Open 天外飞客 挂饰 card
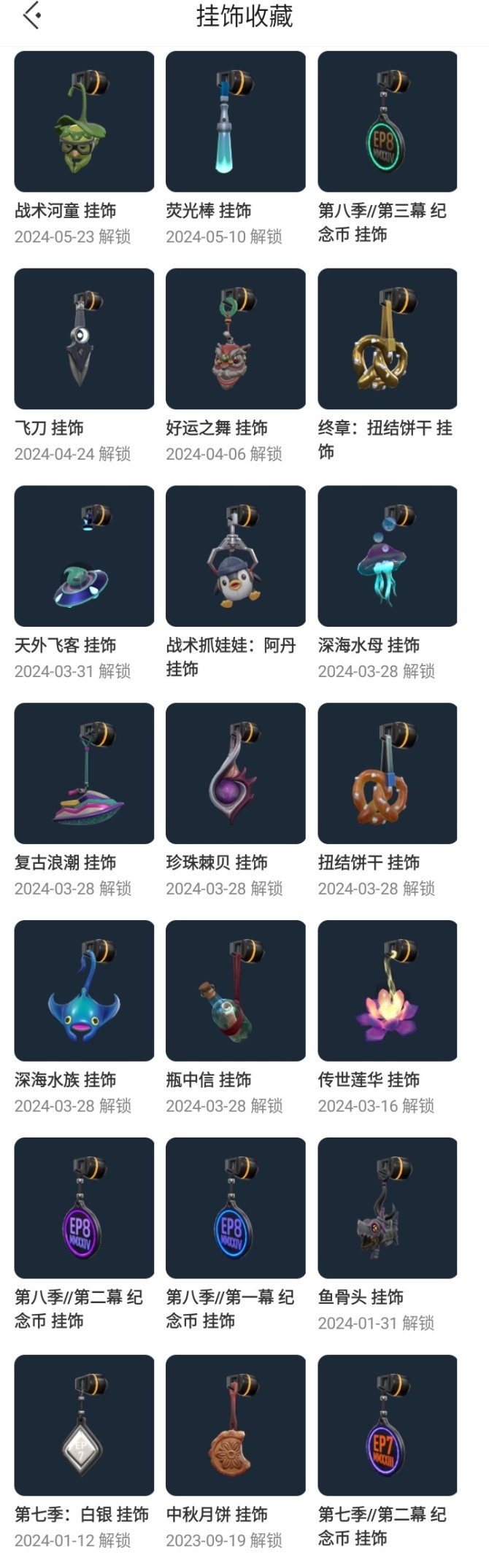The image size is (489, 1568). (84, 556)
